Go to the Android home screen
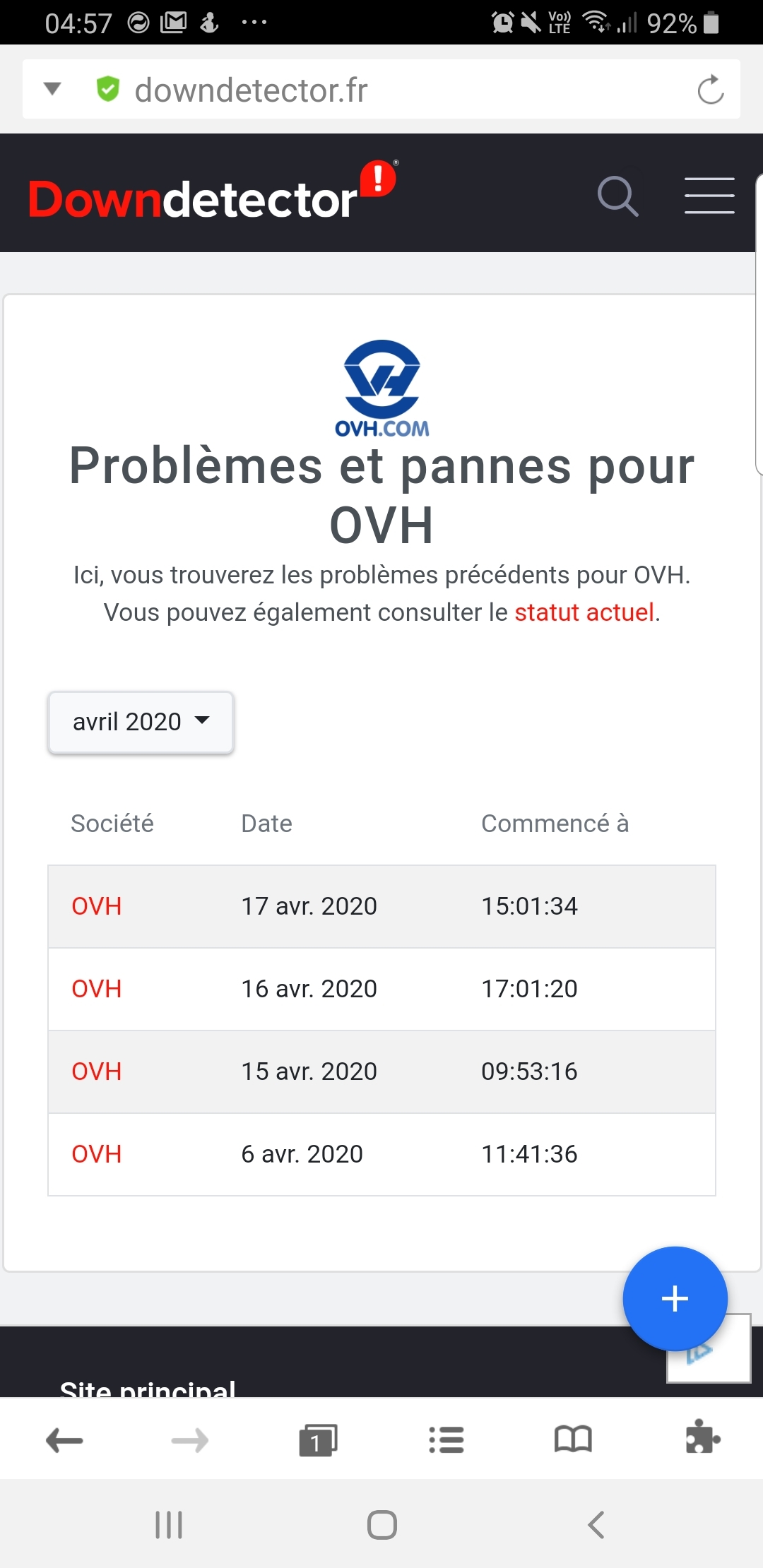The image size is (763, 1568). (x=381, y=1524)
